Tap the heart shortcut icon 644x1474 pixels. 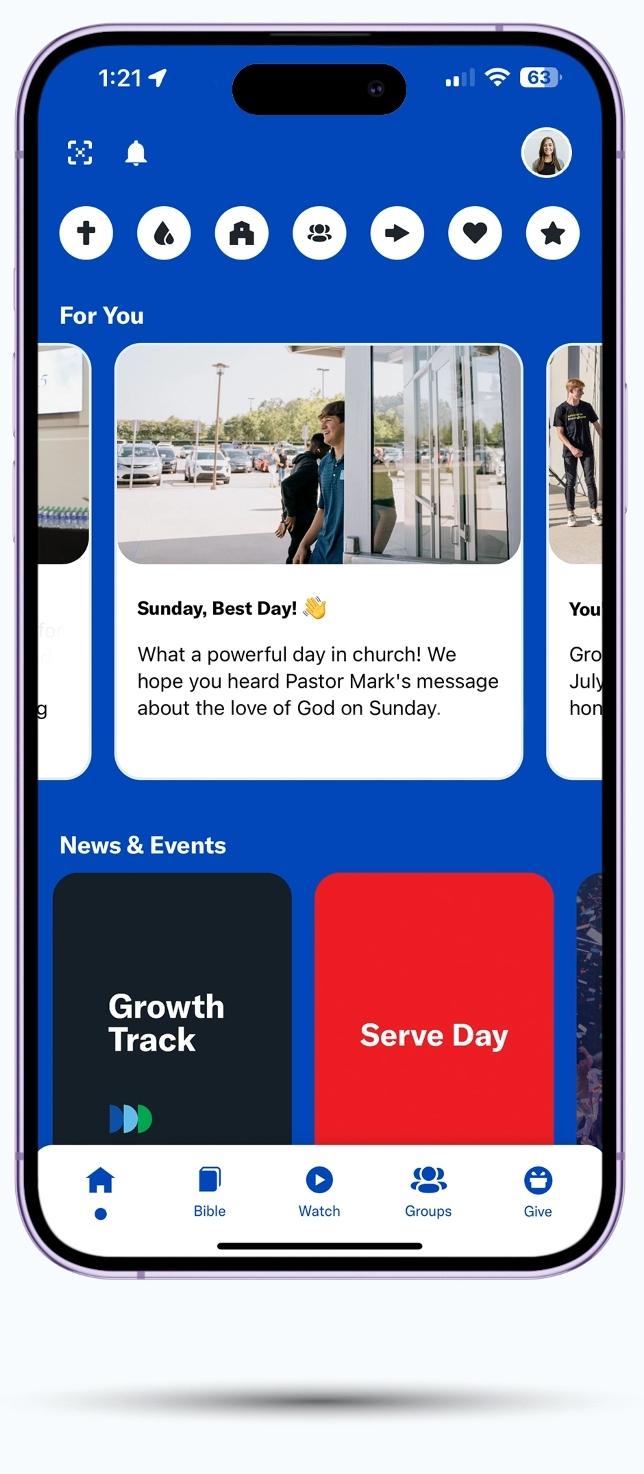(x=475, y=234)
